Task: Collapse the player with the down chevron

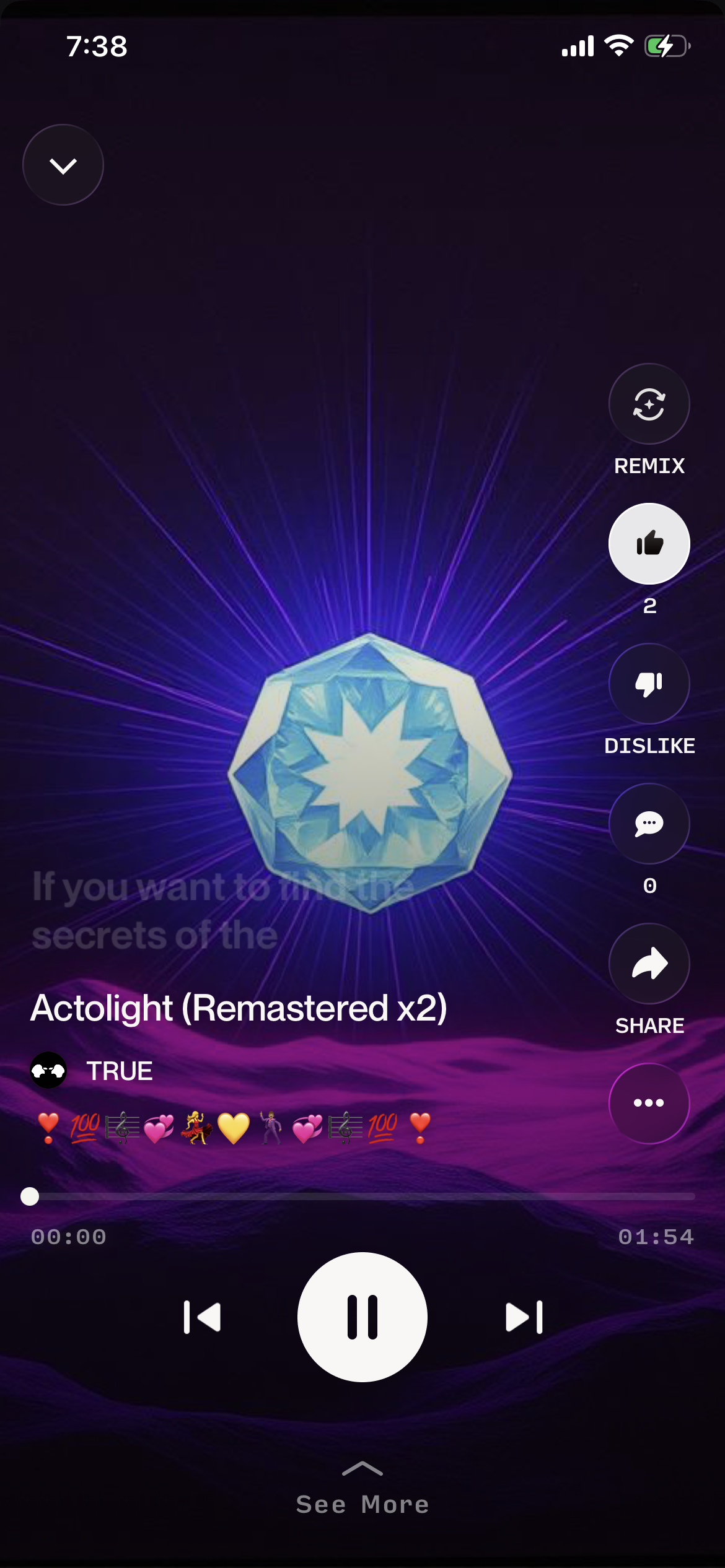Action: 63,164
